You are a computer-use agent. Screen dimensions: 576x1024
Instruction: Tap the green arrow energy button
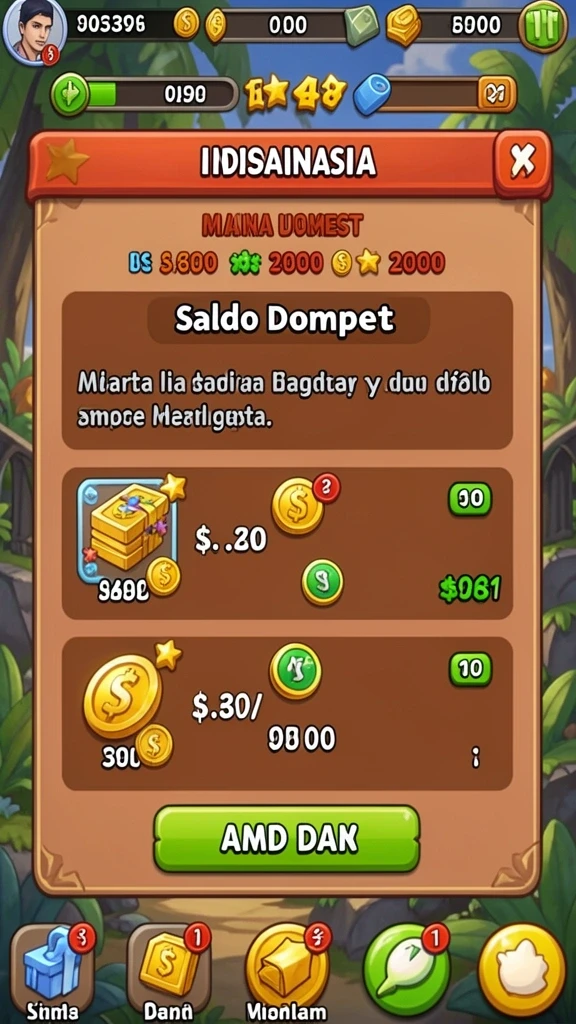pos(69,95)
